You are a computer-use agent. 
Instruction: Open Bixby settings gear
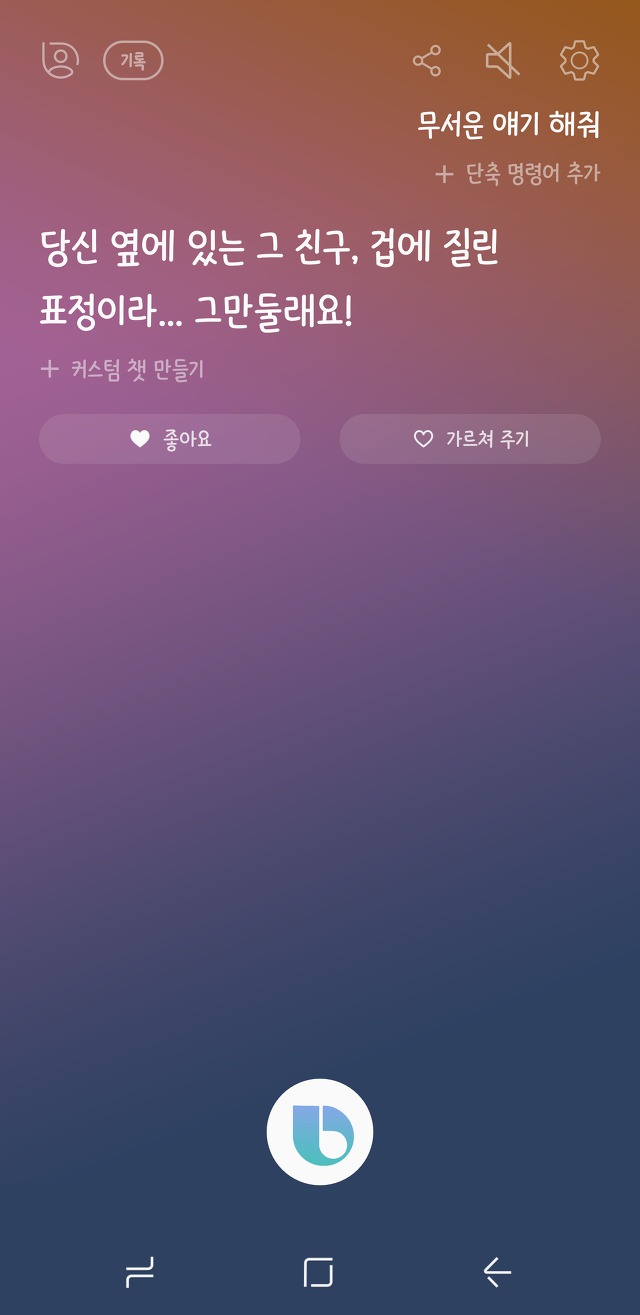click(579, 60)
